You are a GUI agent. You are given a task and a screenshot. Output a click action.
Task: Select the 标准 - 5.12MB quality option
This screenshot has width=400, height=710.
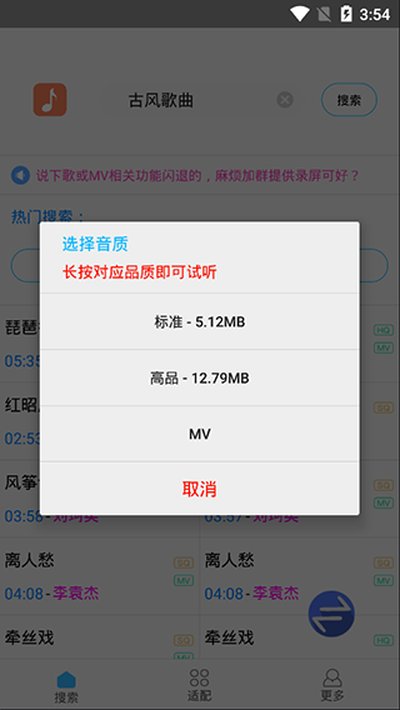pyautogui.click(x=199, y=322)
